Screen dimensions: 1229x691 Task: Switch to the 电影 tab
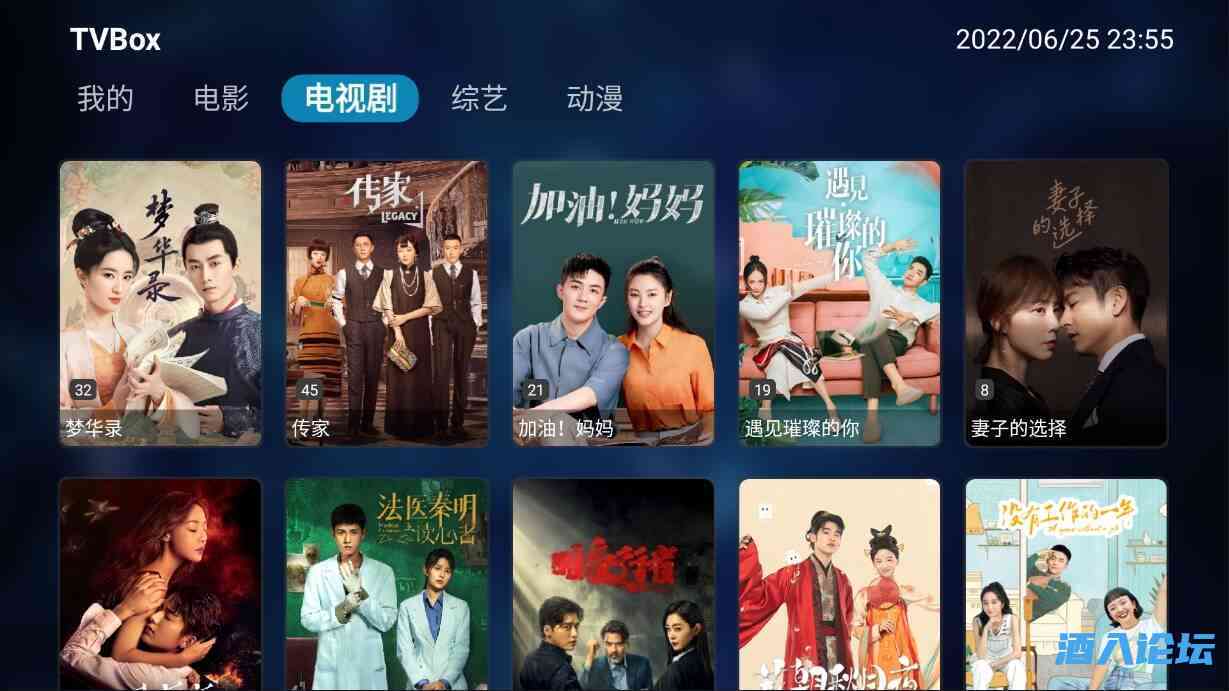coord(221,98)
